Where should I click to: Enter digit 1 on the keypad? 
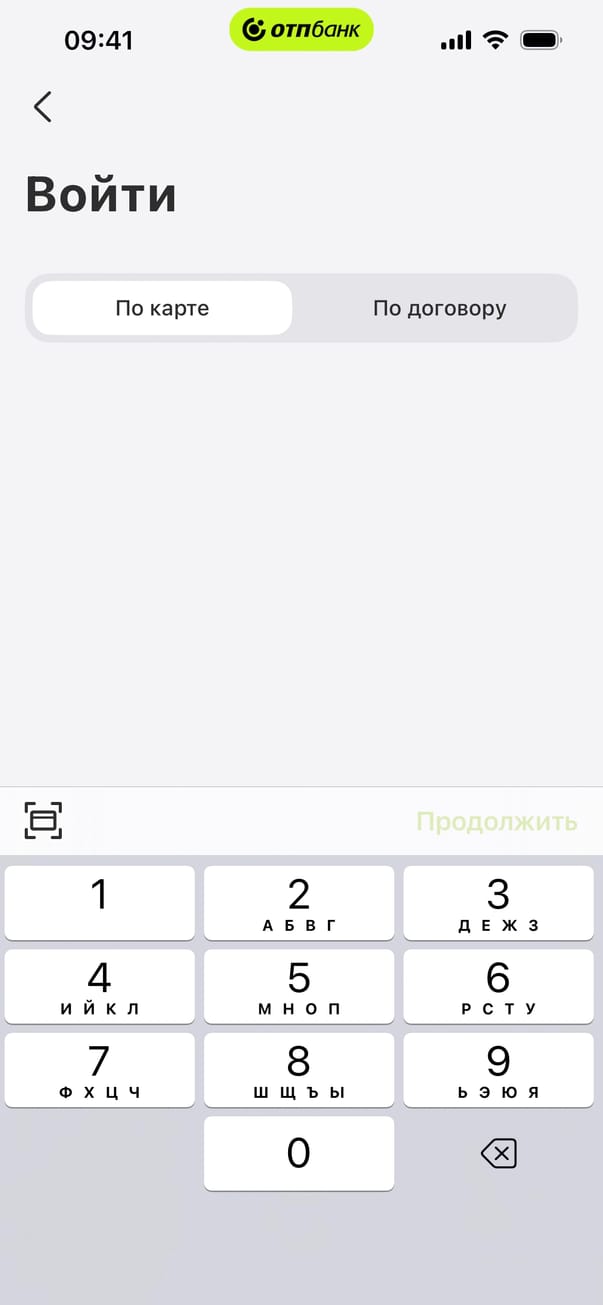[100, 902]
